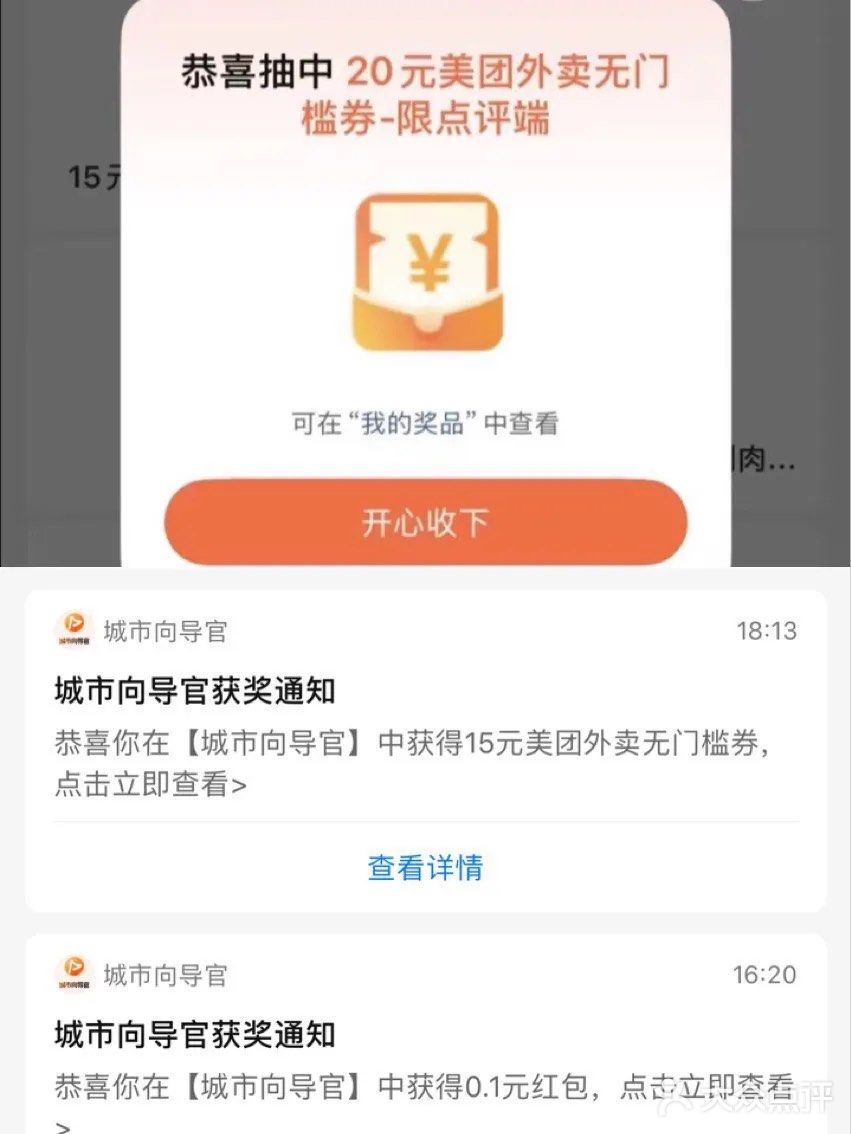Viewport: 851px width, 1134px height.
Task: Open 查看详情 in the first notification
Action: coord(424,868)
